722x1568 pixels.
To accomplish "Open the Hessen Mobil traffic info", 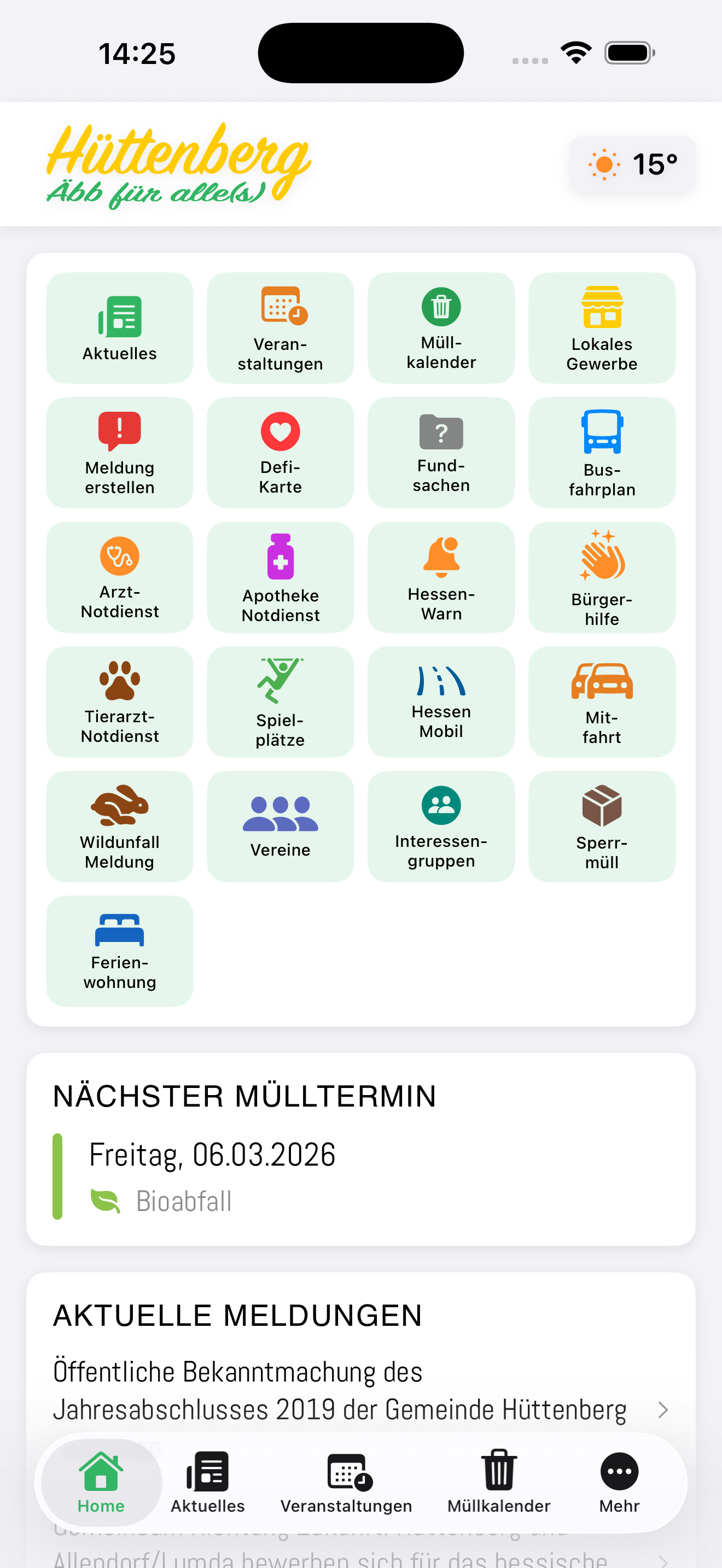I will pyautogui.click(x=441, y=701).
